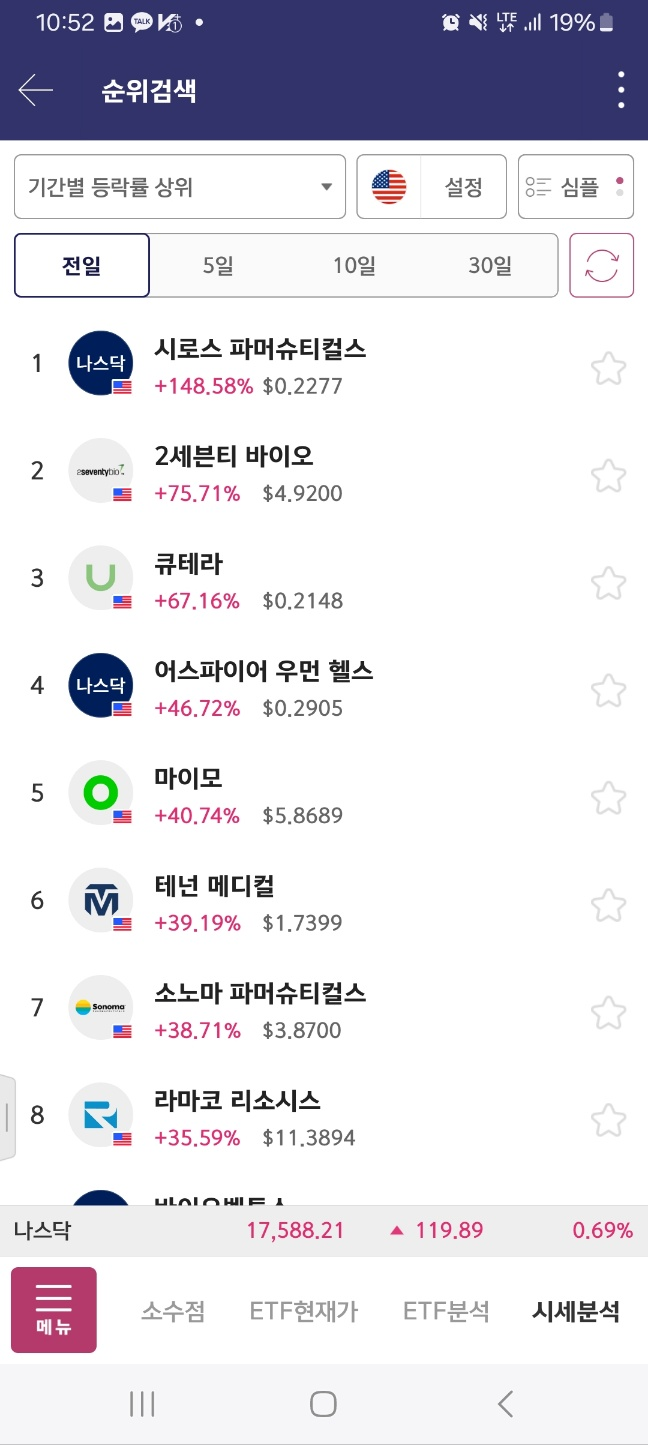Open the 설정 country settings button
The width and height of the screenshot is (648, 1445).
pos(432,186)
